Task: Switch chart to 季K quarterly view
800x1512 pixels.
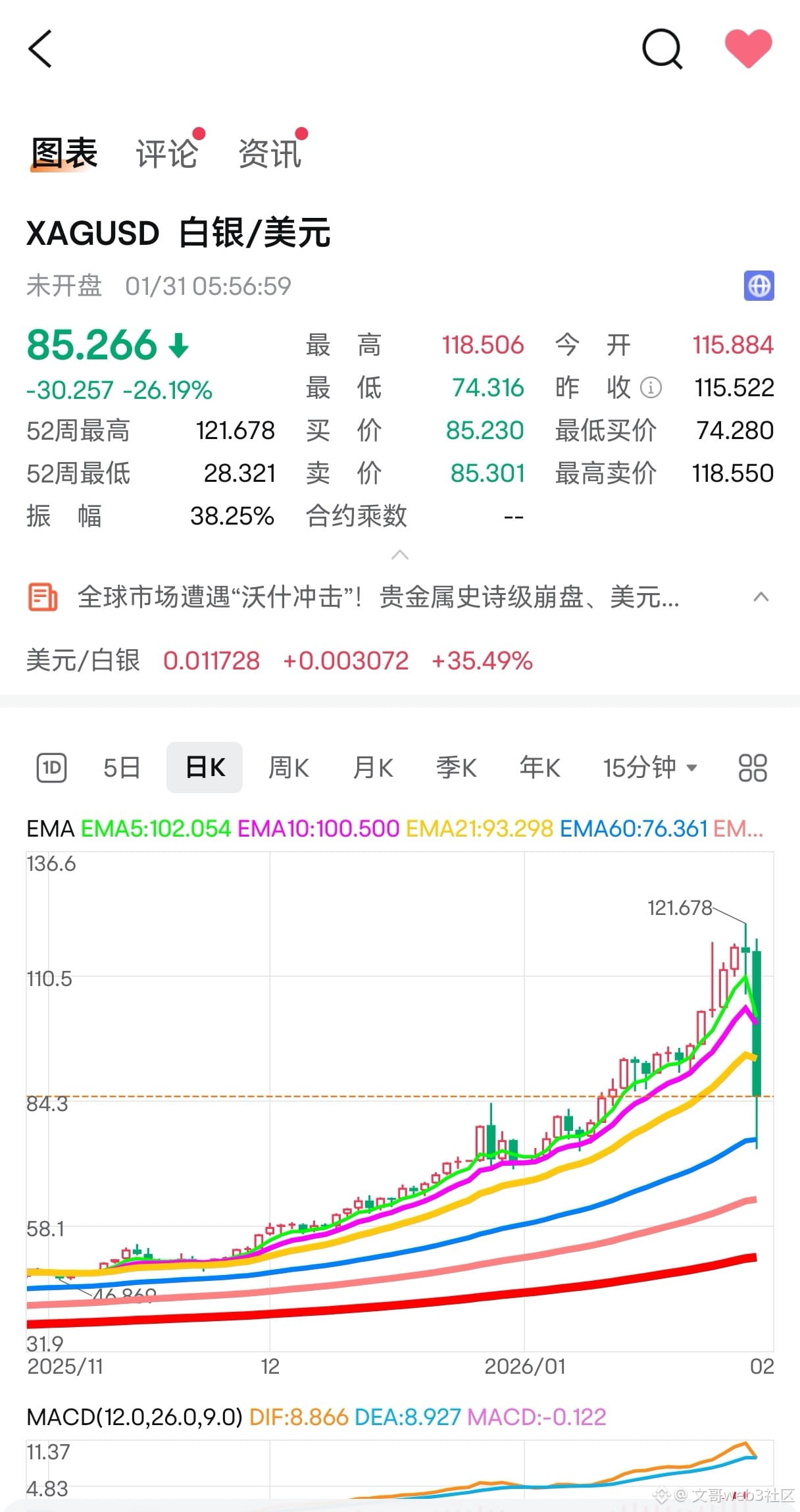Action: click(x=456, y=768)
